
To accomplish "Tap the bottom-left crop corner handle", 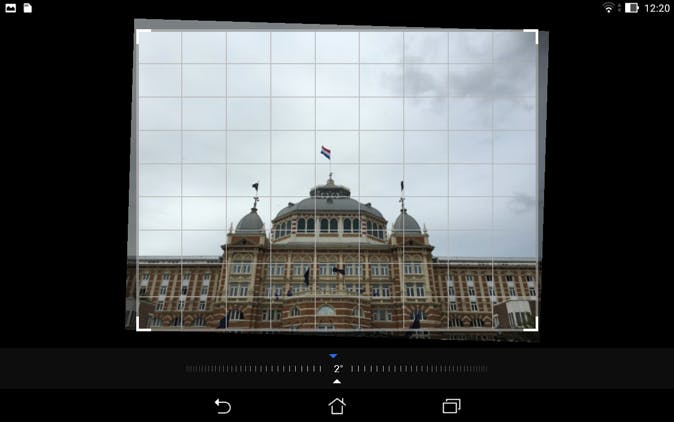I will [138, 328].
